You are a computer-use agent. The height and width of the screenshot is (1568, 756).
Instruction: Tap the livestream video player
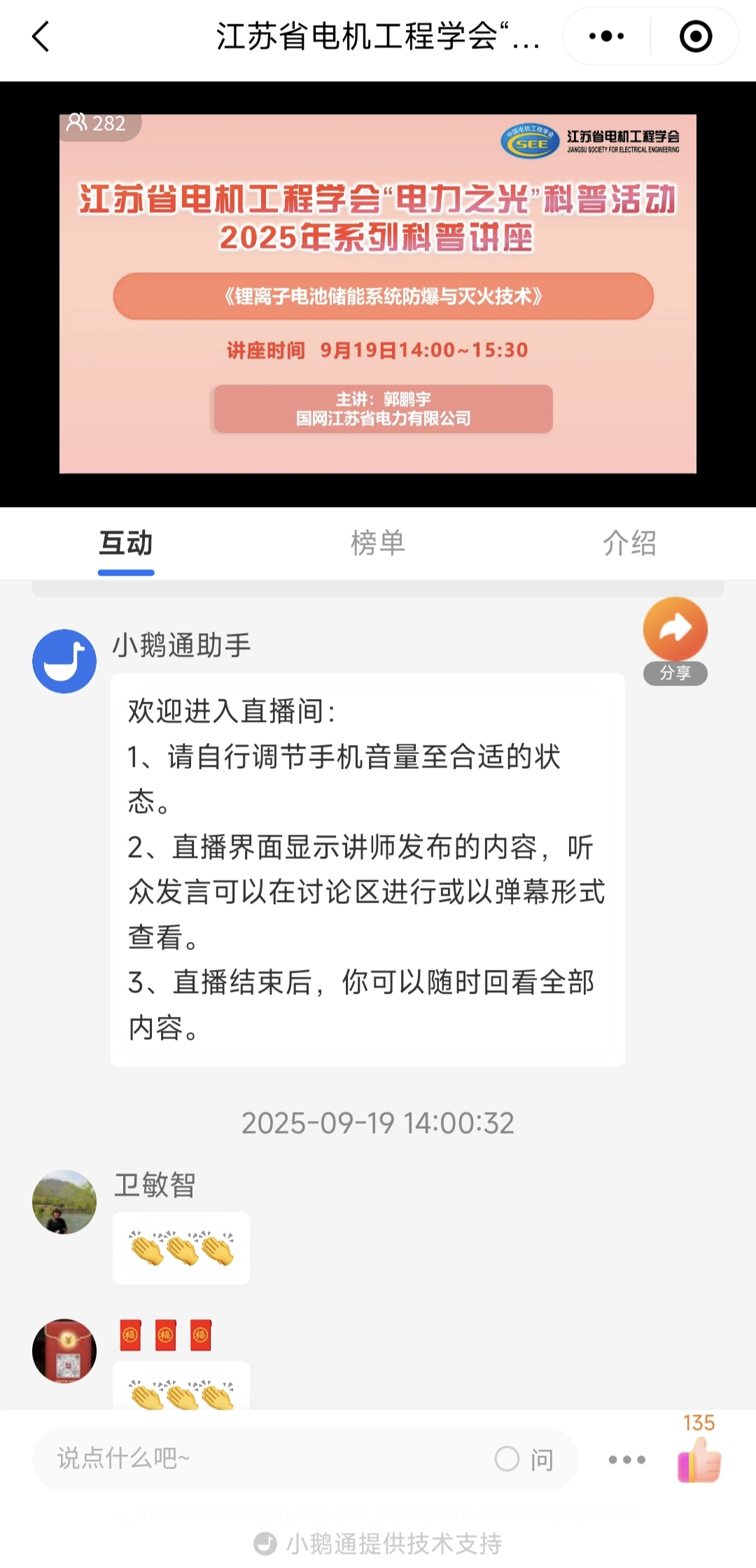pyautogui.click(x=378, y=294)
